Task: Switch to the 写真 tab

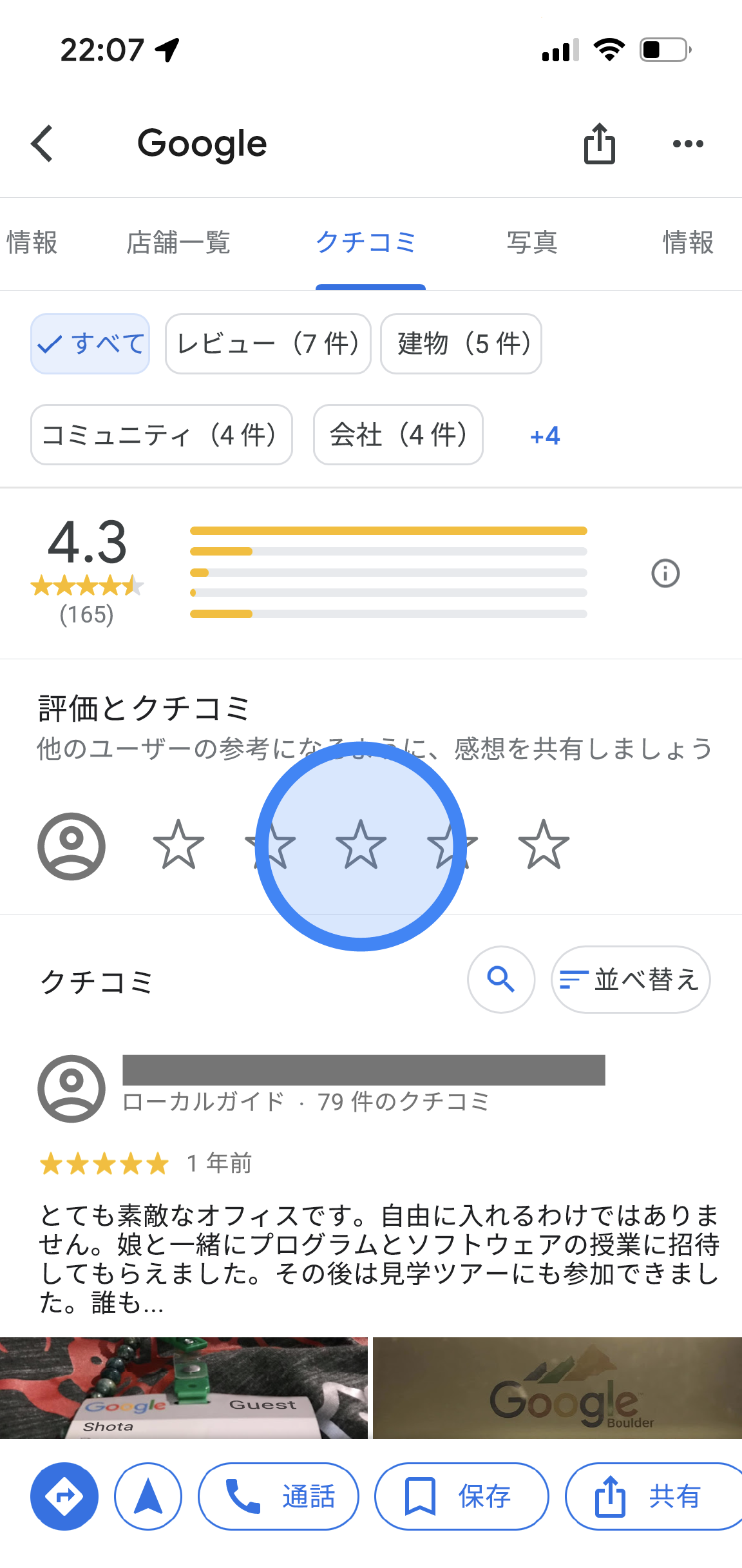Action: 531,243
